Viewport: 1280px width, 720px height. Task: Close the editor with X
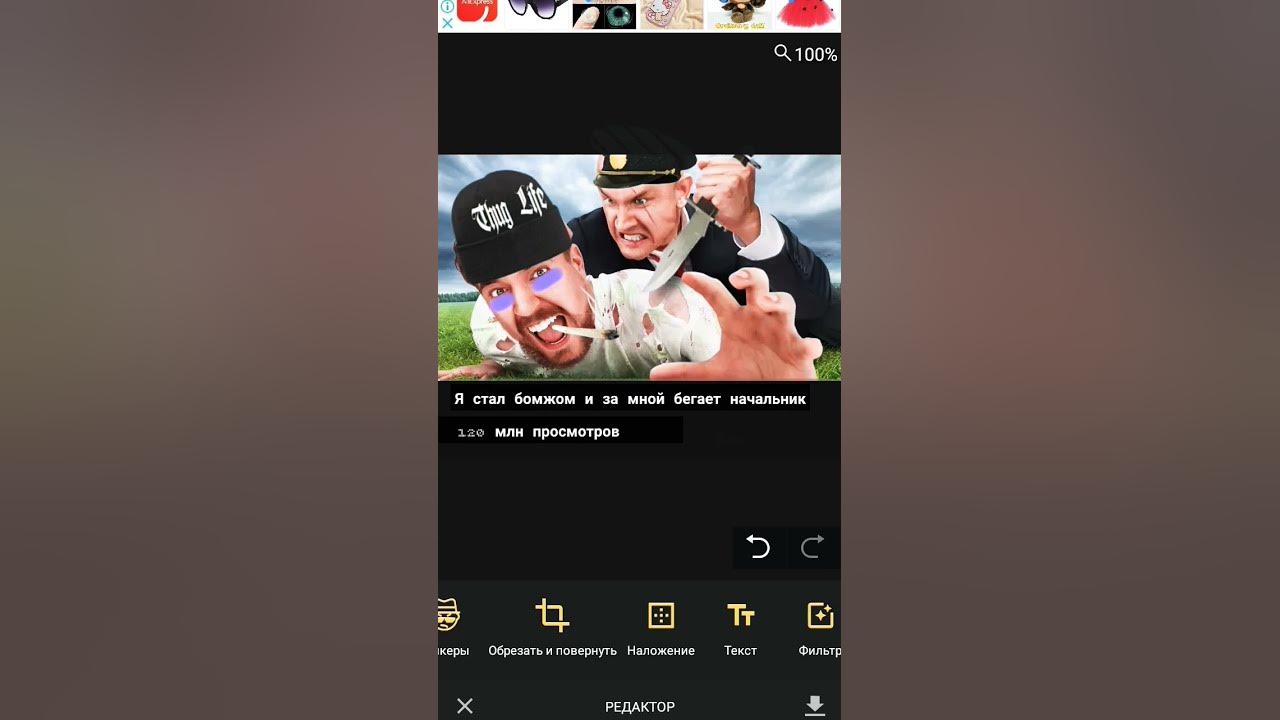tap(465, 706)
